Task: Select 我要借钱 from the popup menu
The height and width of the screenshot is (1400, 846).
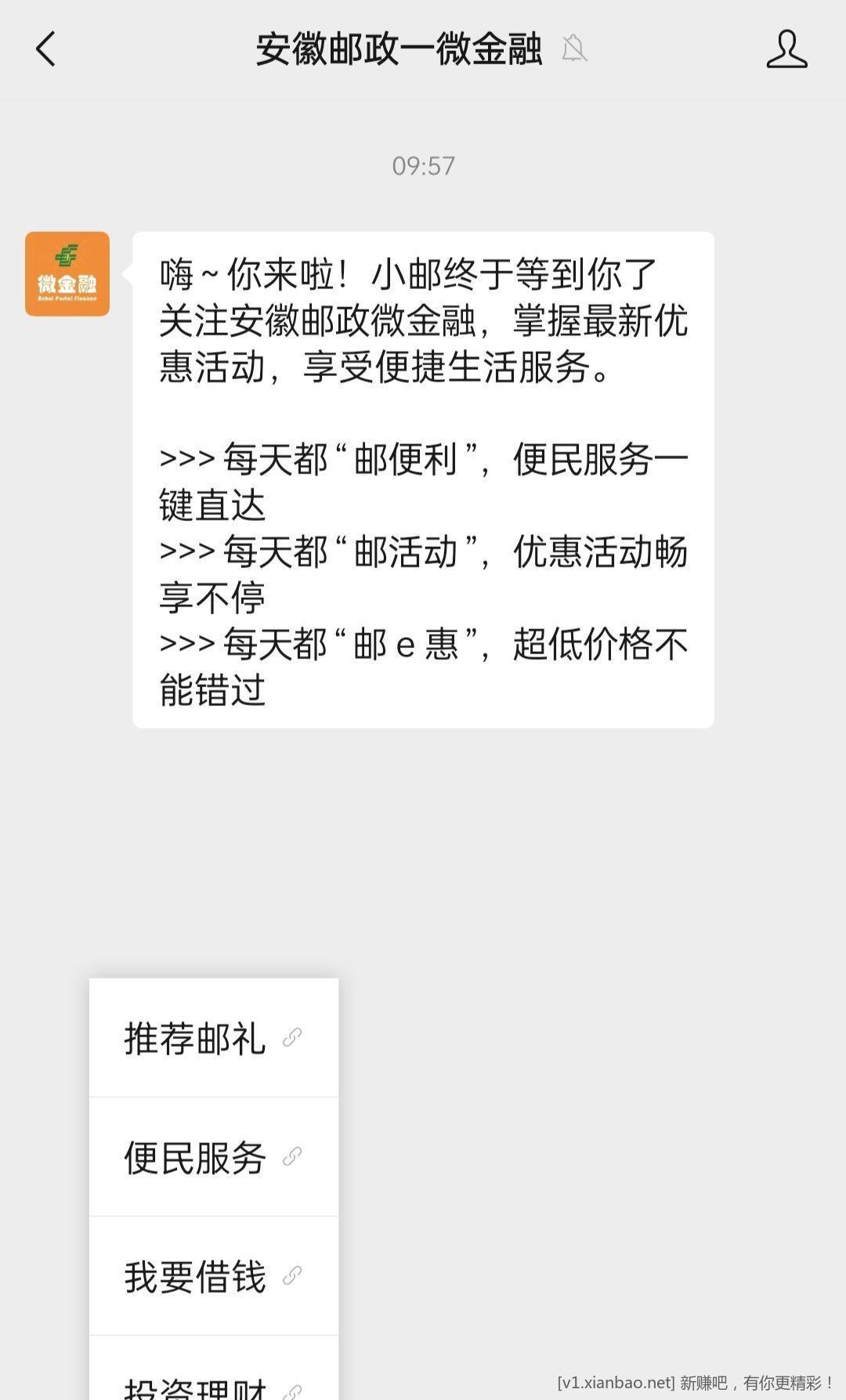Action: 196,1275
